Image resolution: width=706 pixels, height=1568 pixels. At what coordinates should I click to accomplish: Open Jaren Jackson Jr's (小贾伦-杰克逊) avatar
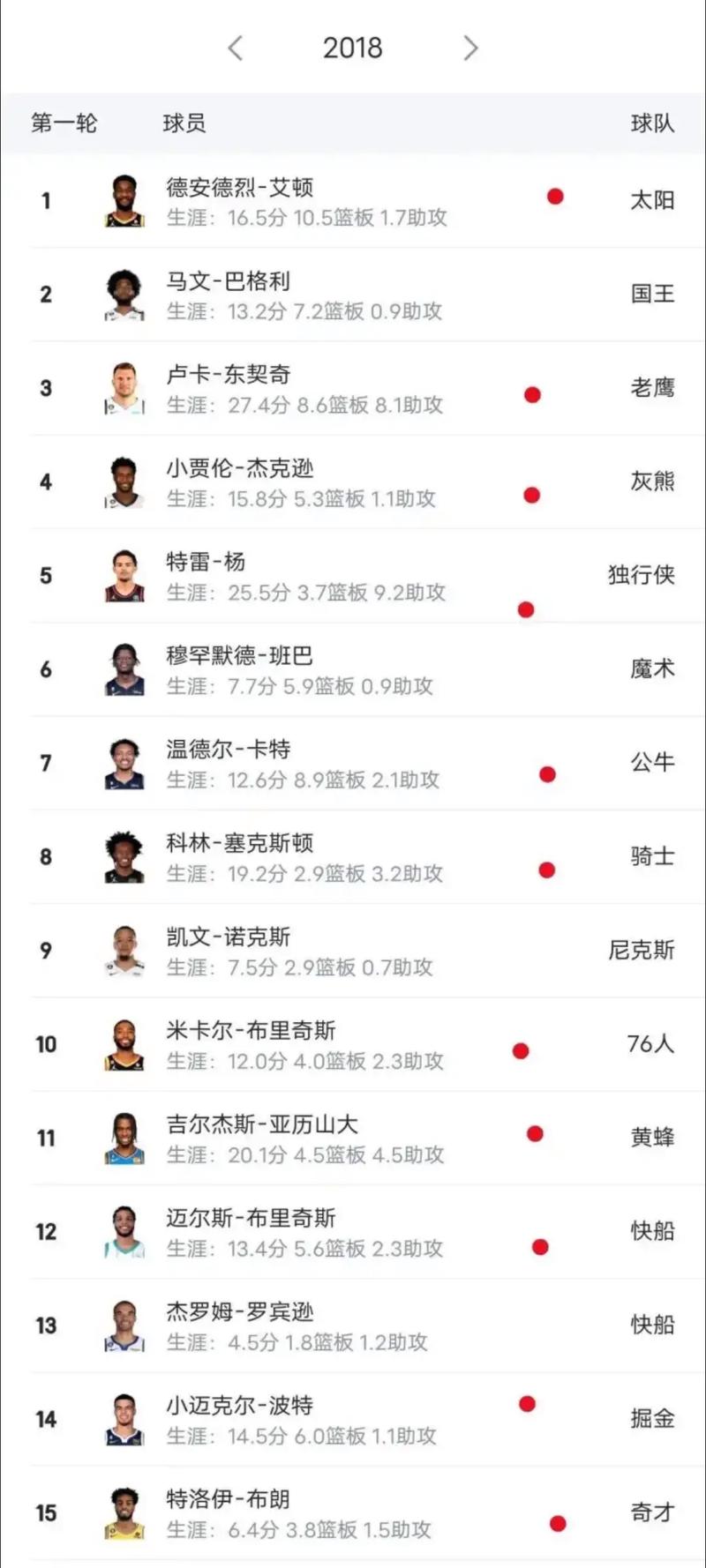[x=124, y=483]
